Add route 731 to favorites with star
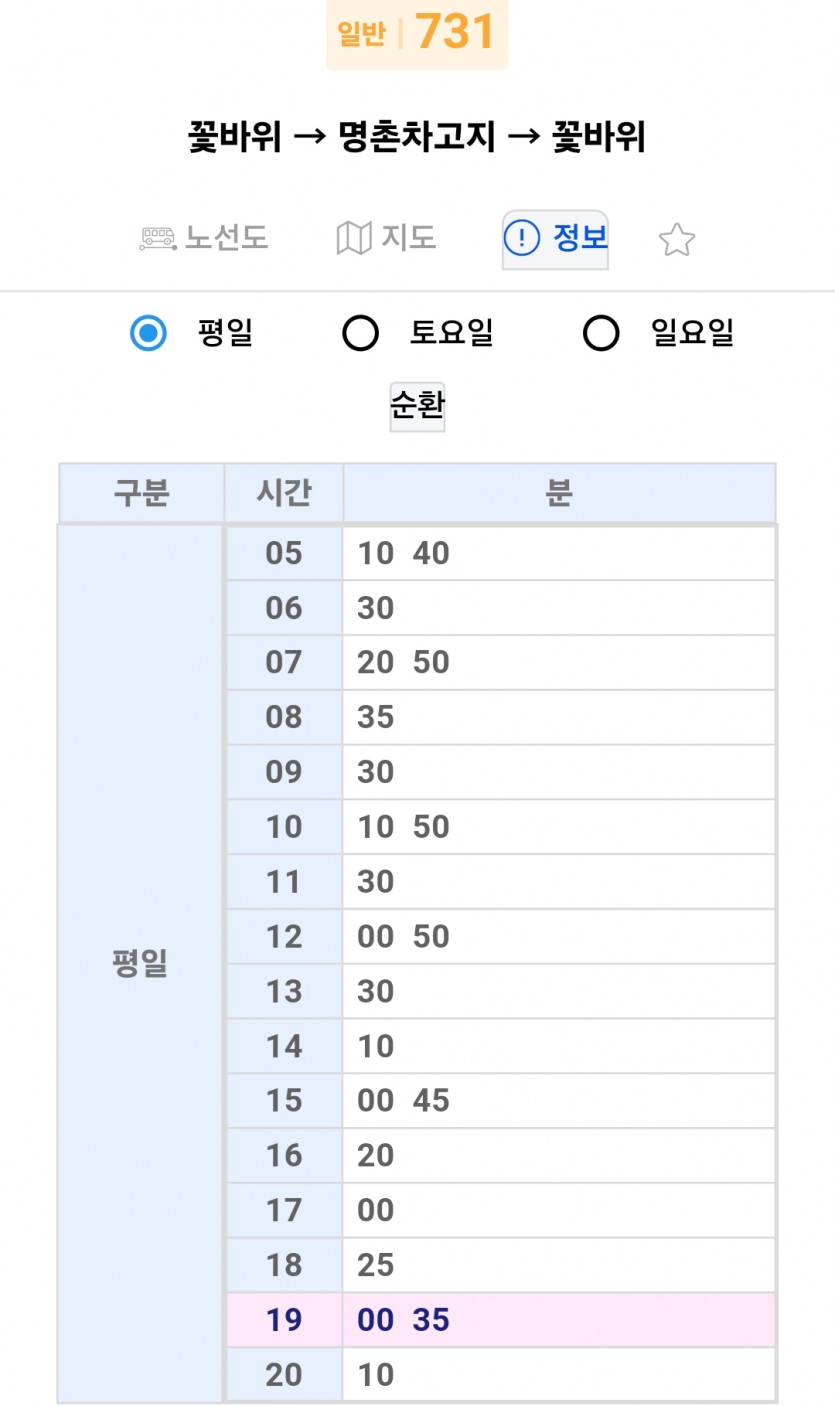The width and height of the screenshot is (835, 1406). (x=677, y=240)
